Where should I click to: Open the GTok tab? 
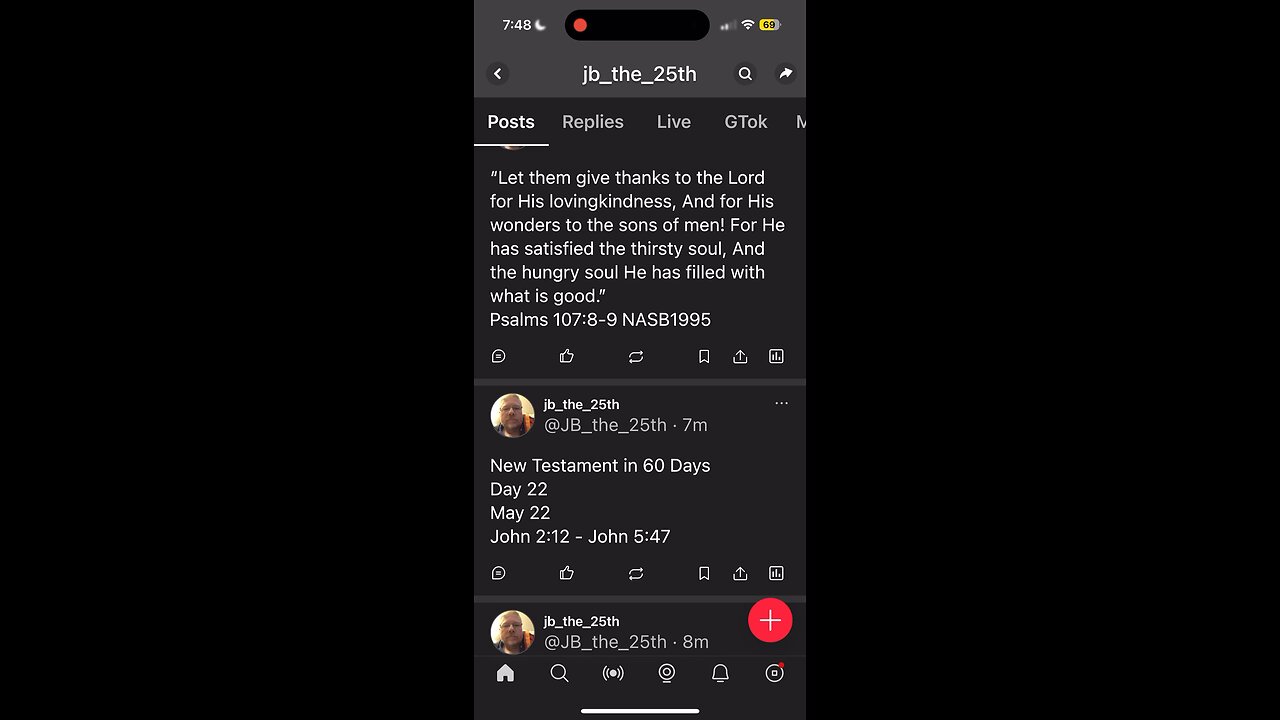click(745, 122)
